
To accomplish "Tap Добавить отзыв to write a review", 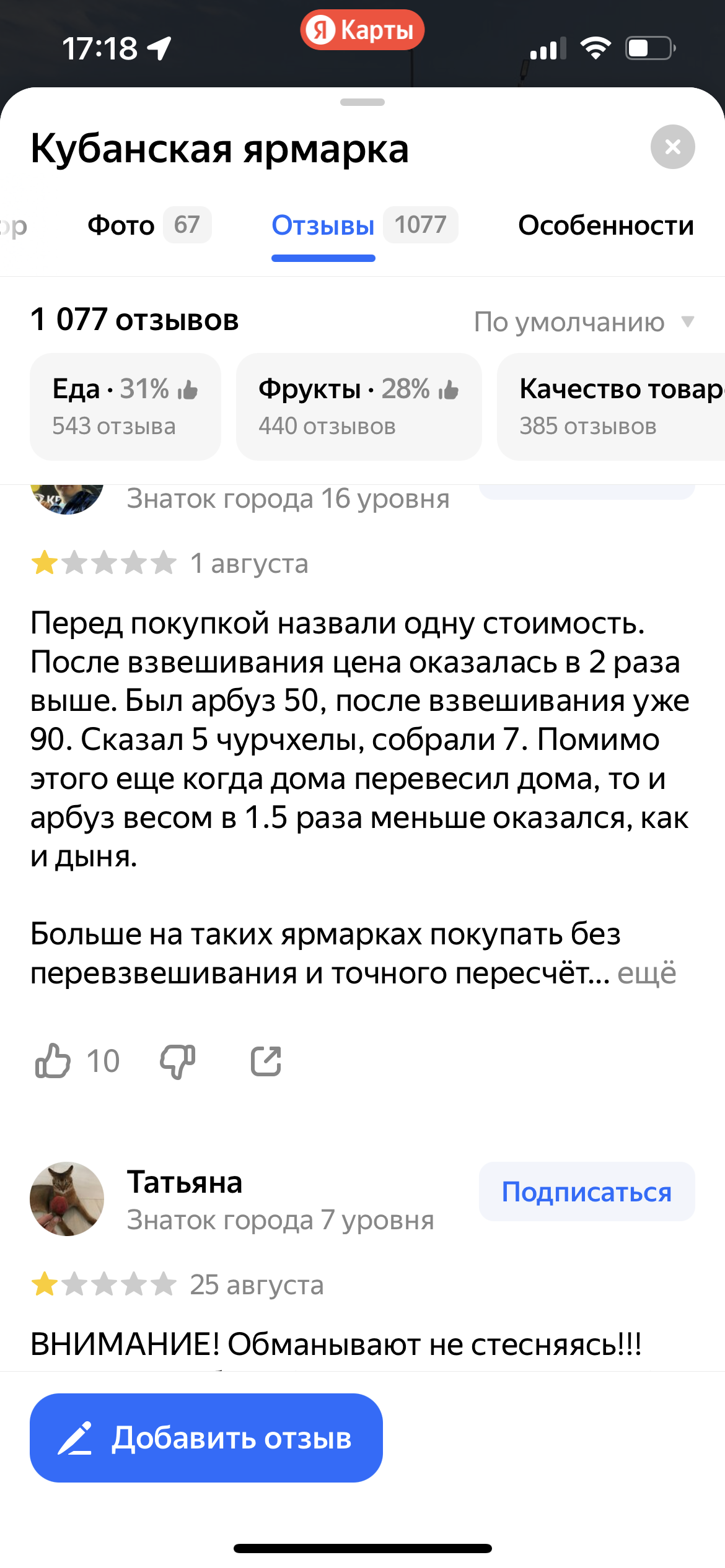I will (206, 1437).
